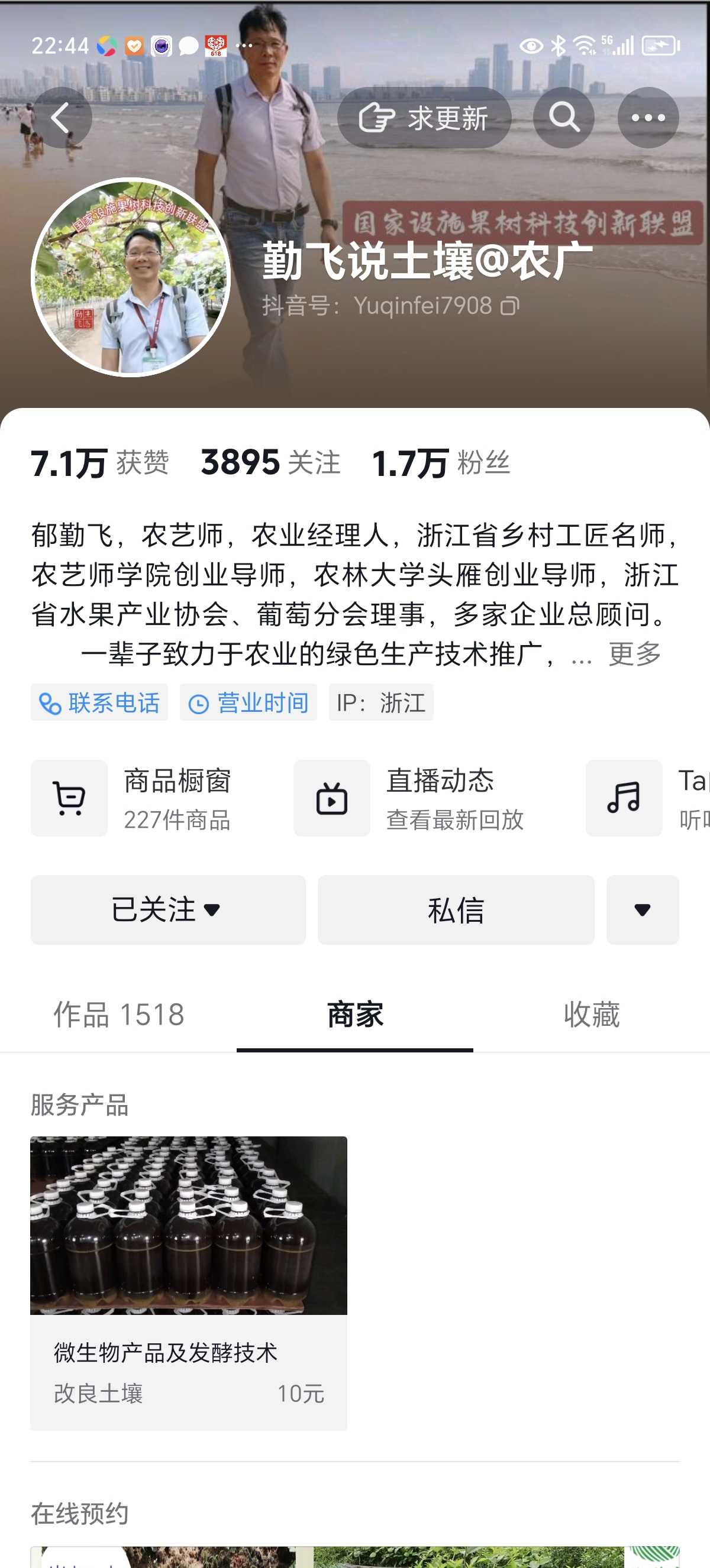Image resolution: width=710 pixels, height=1568 pixels.
Task: Go back using the top-left arrow
Action: click(61, 118)
